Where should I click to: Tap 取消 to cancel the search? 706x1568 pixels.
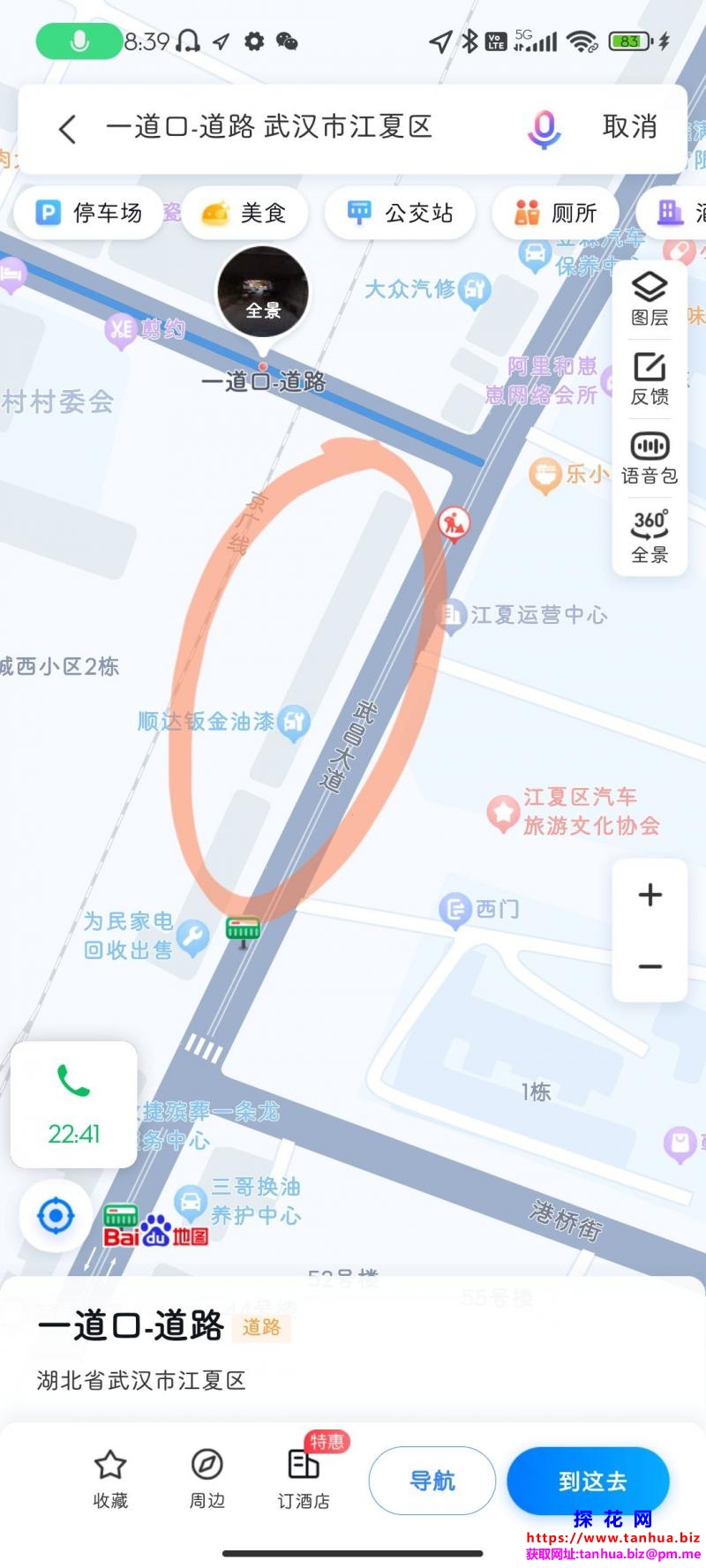click(x=629, y=127)
